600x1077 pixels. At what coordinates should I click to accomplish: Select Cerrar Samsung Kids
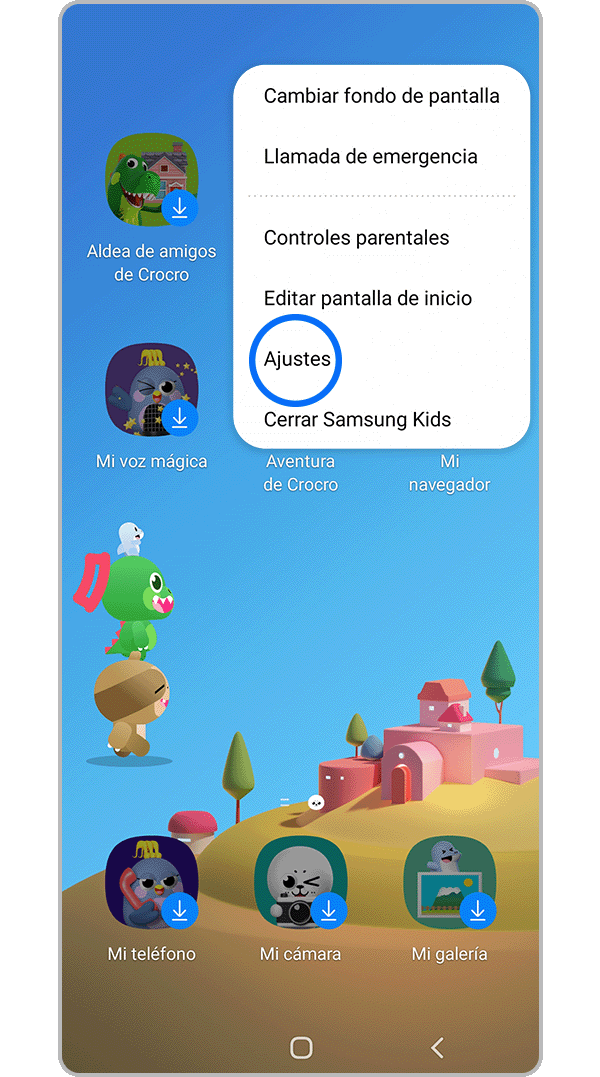point(357,419)
